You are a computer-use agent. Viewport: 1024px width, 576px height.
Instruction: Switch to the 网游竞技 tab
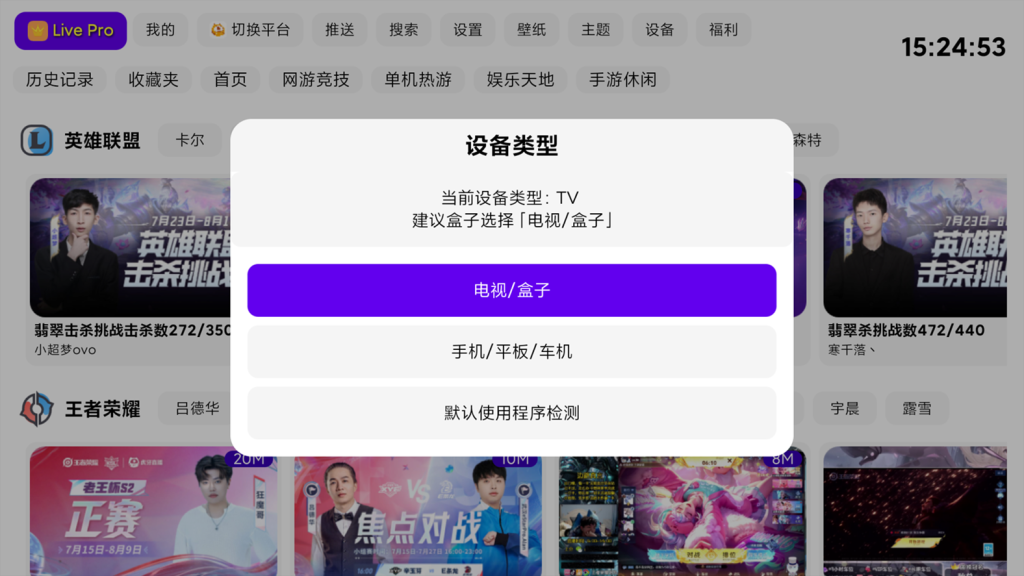316,80
